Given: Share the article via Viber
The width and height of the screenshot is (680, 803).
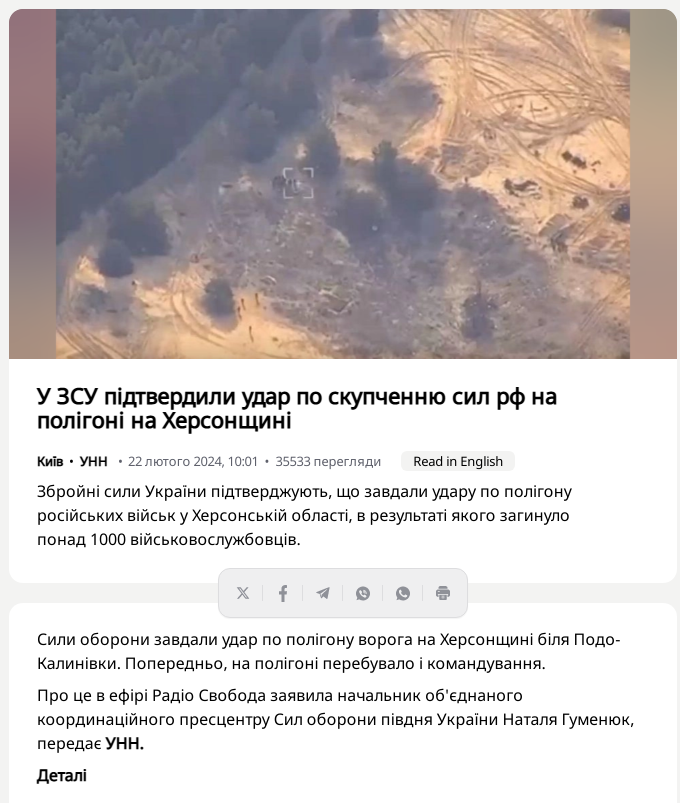Looking at the screenshot, I should (363, 593).
